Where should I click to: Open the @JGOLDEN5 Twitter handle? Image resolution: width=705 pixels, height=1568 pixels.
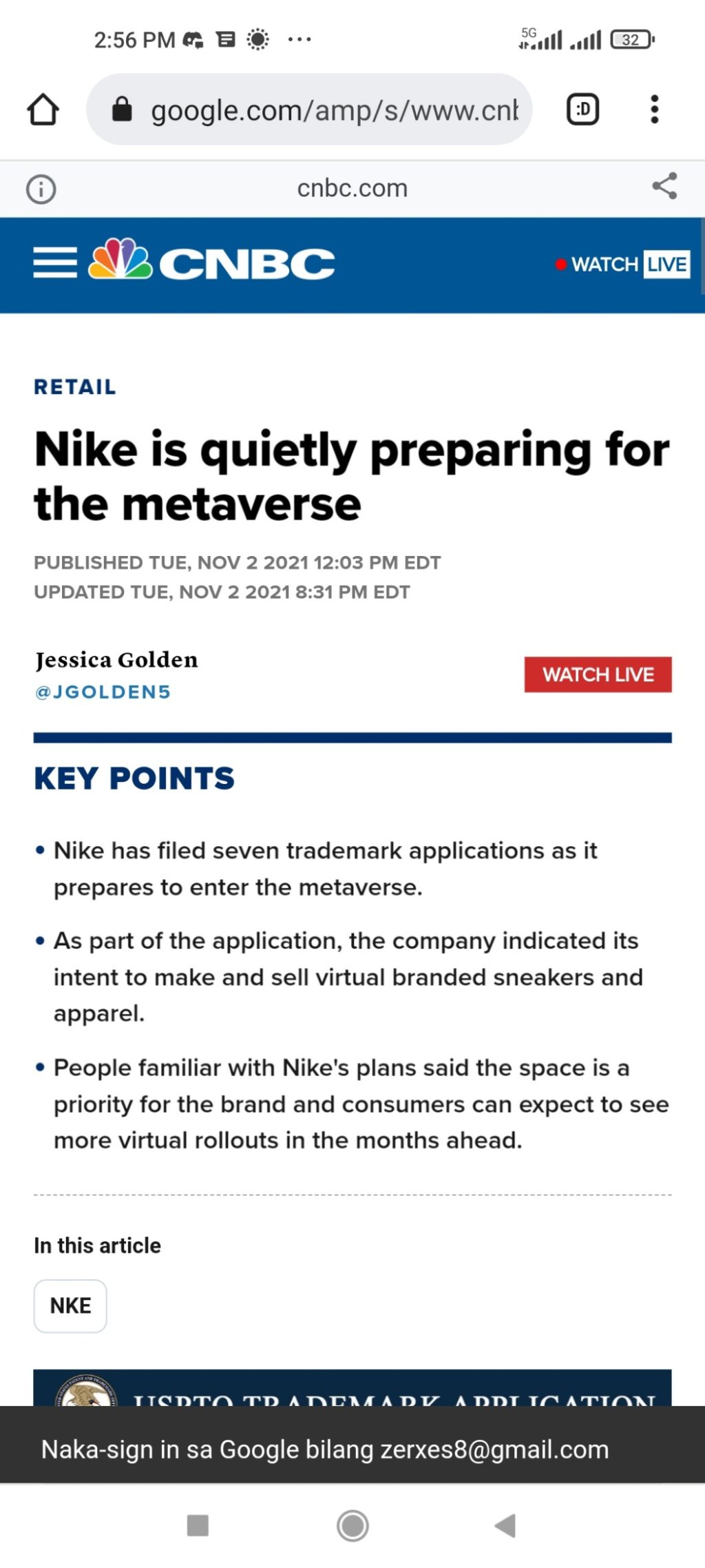point(103,692)
